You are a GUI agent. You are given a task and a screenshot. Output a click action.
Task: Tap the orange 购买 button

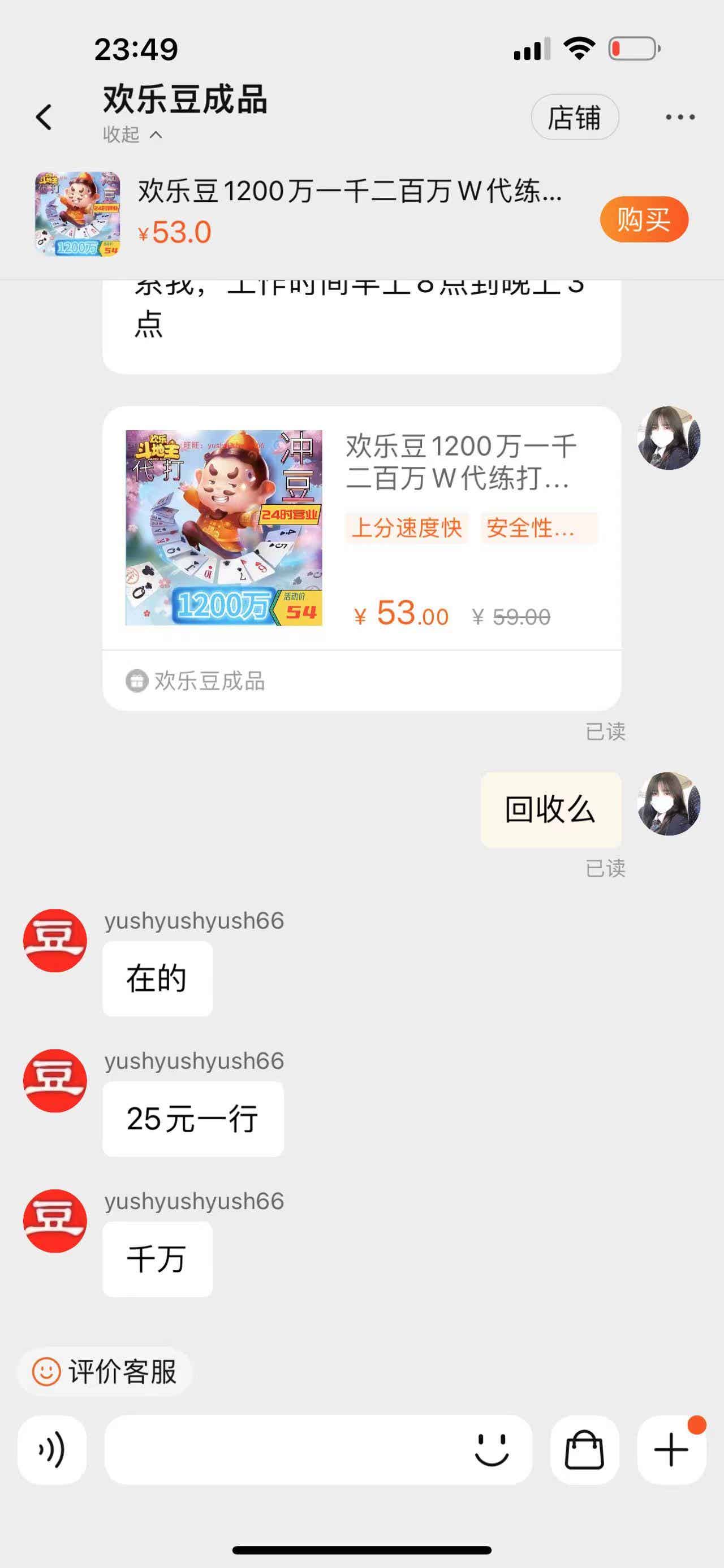644,219
